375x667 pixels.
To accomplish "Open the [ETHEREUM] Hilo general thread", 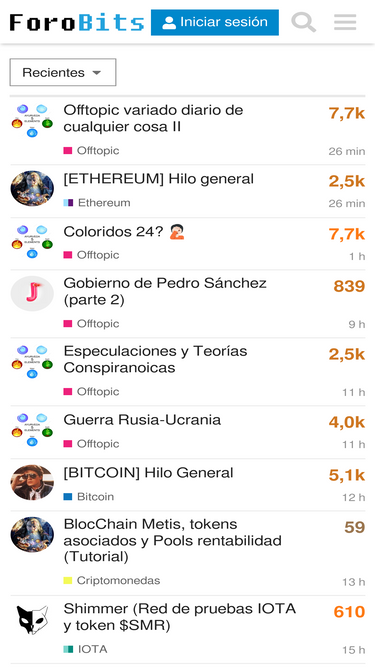I will pos(159,179).
